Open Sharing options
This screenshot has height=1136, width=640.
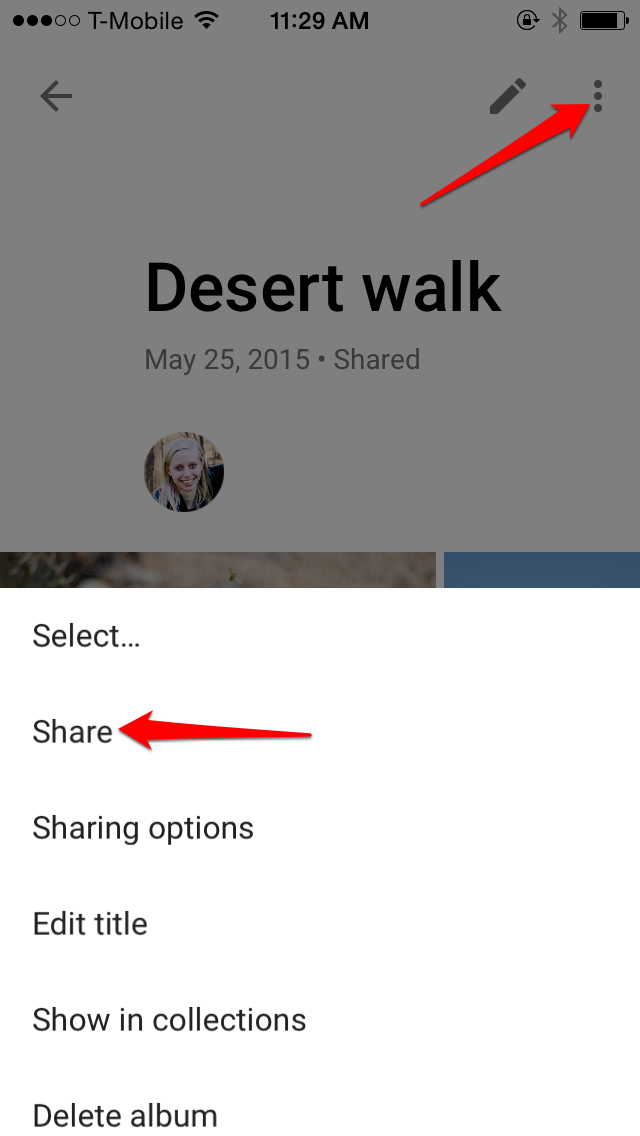(320, 827)
